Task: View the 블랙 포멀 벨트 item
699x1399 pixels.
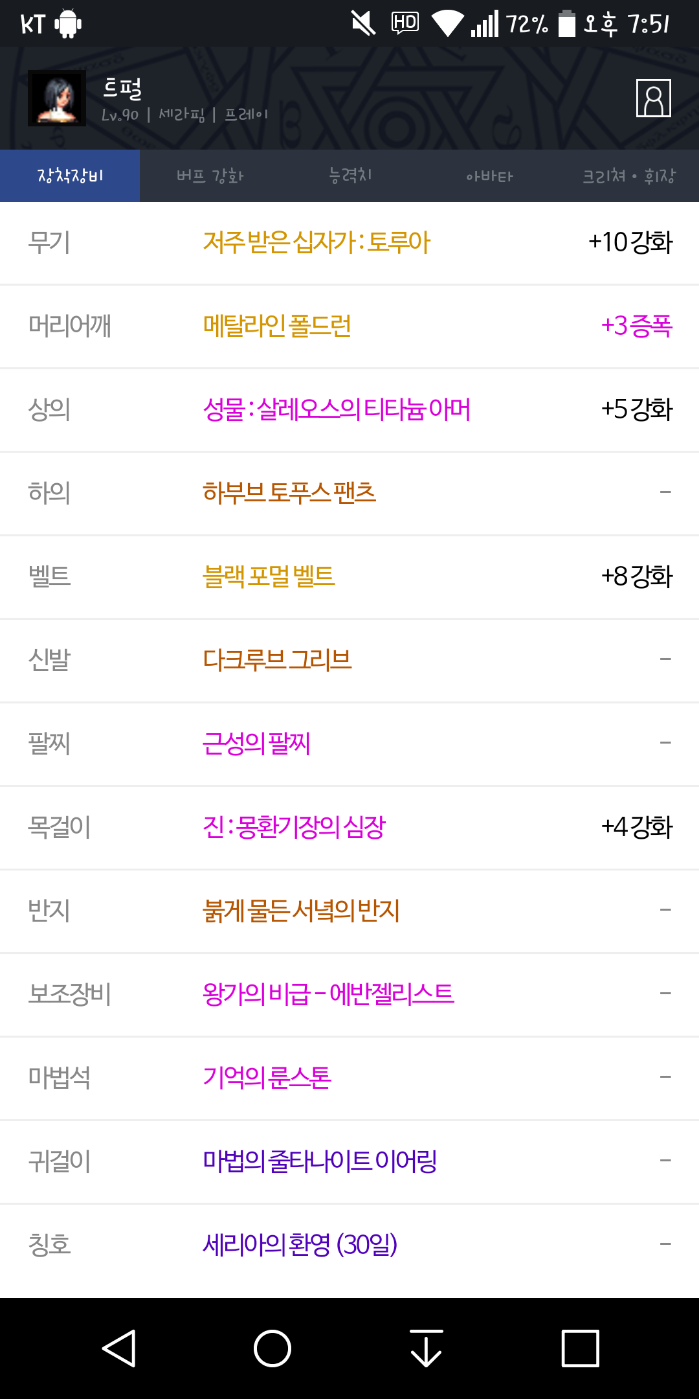Action: (268, 577)
